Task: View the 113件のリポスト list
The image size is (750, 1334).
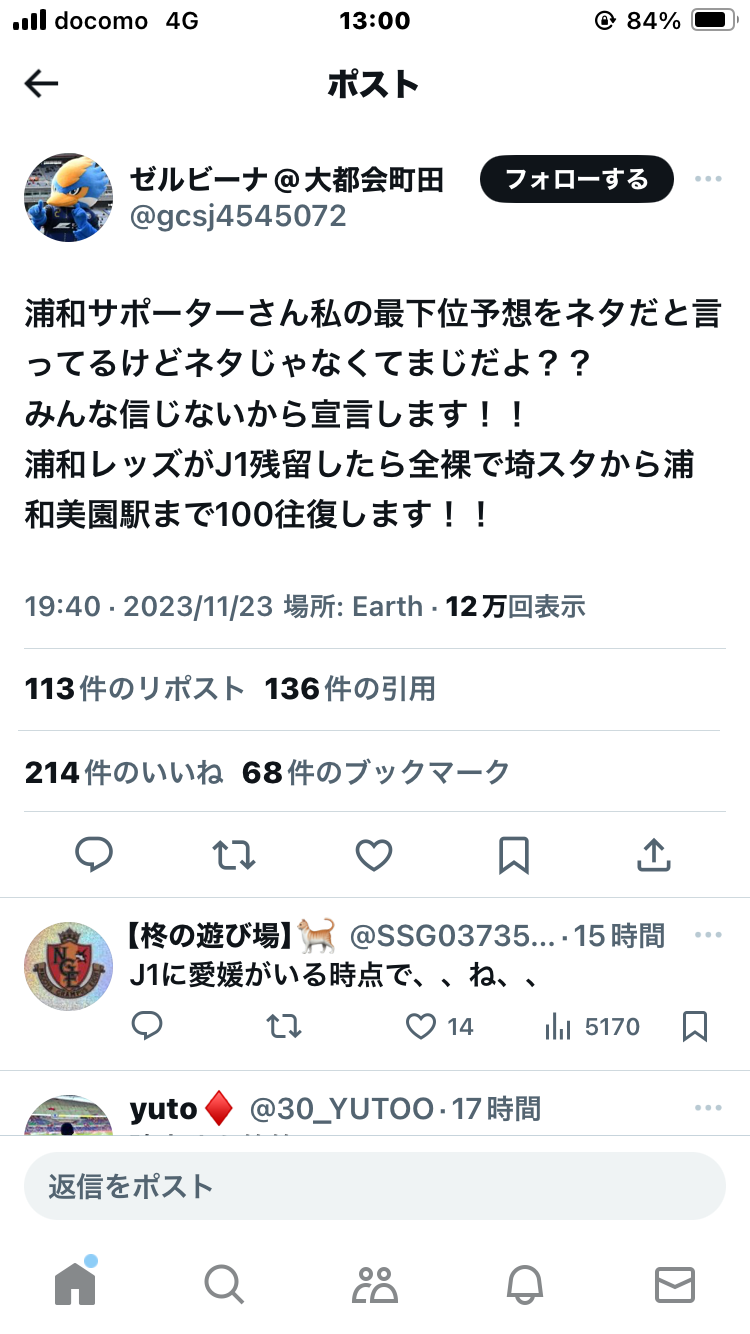Action: 134,689
